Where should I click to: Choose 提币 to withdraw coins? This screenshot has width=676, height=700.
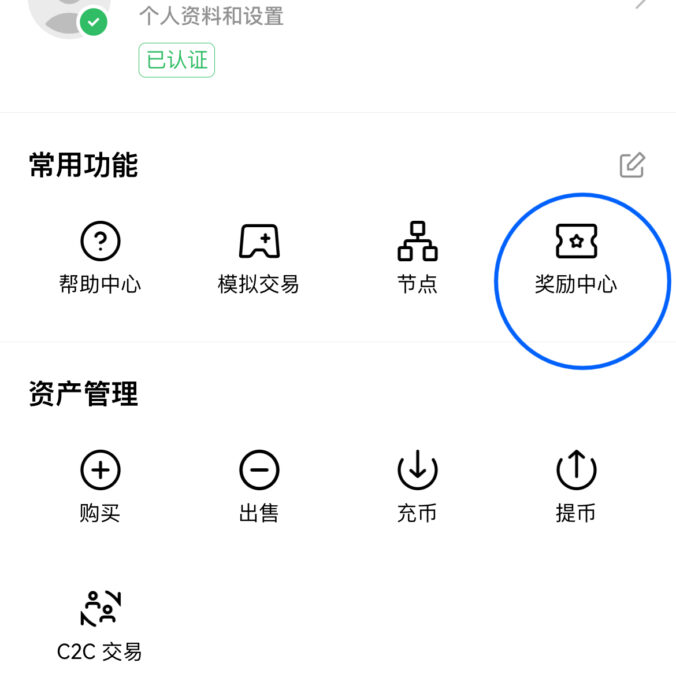pyautogui.click(x=576, y=486)
